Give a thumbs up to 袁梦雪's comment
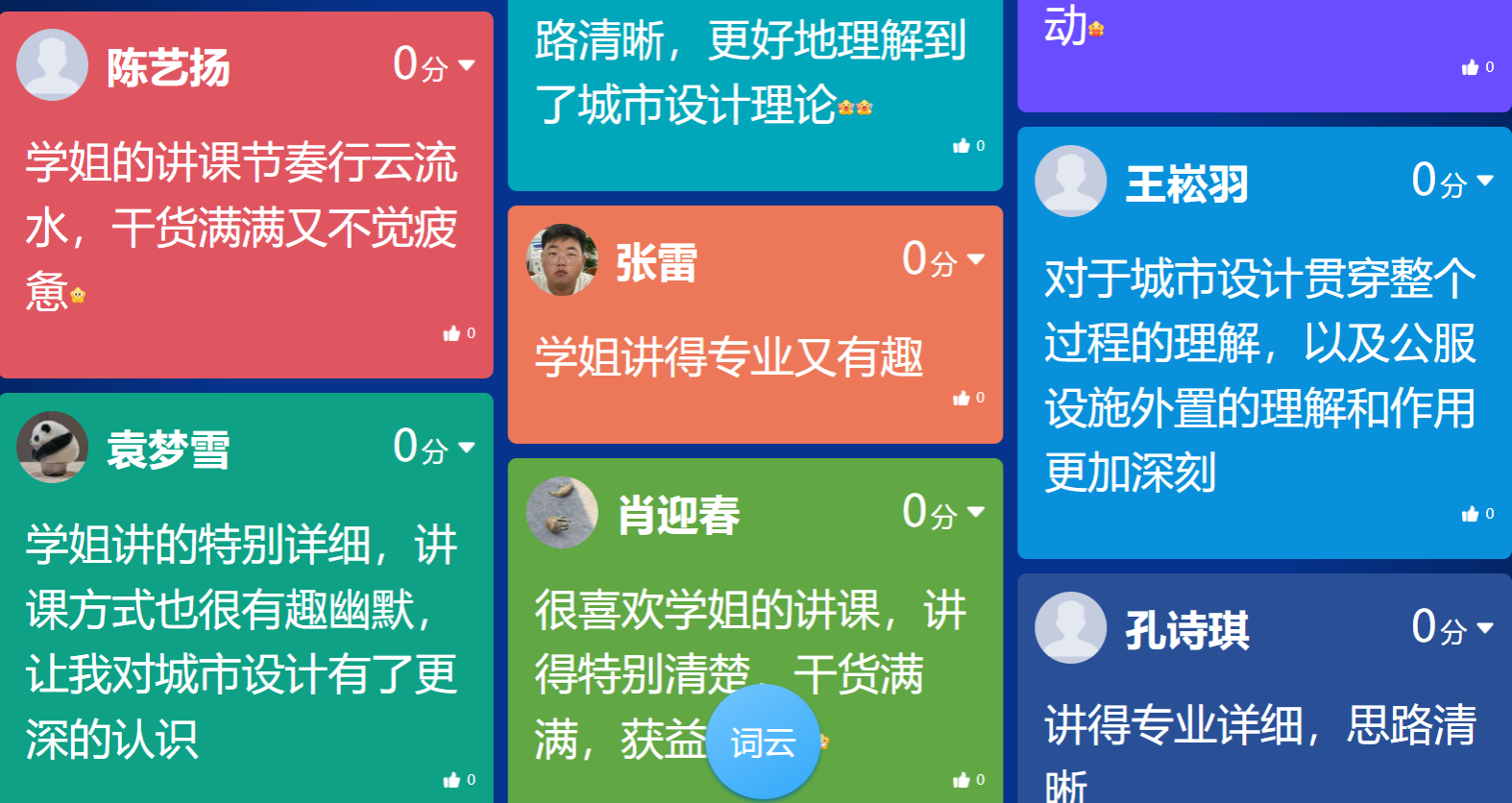1512x803 pixels. point(452,780)
